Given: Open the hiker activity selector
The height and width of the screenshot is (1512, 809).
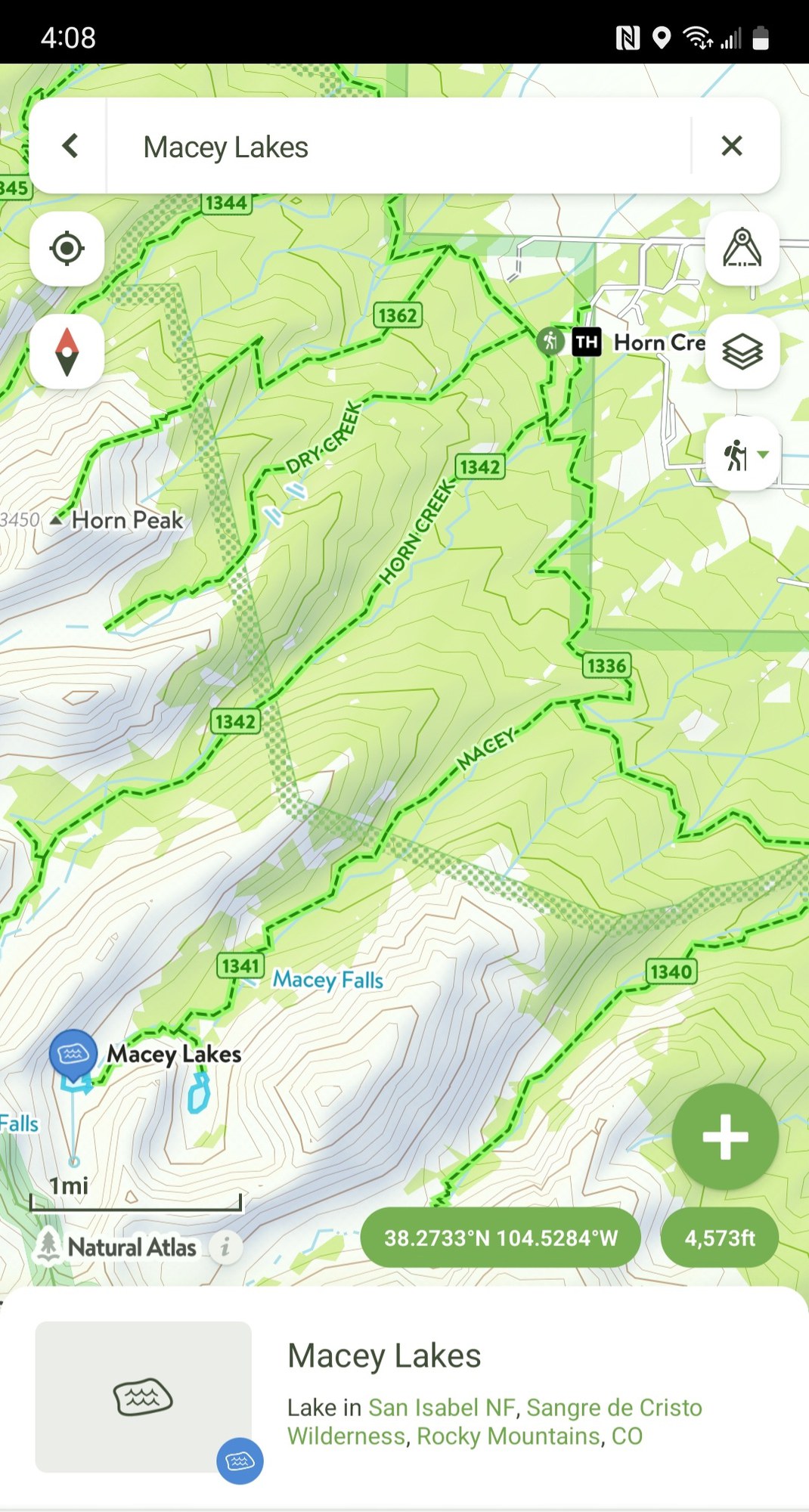Looking at the screenshot, I should tap(735, 454).
